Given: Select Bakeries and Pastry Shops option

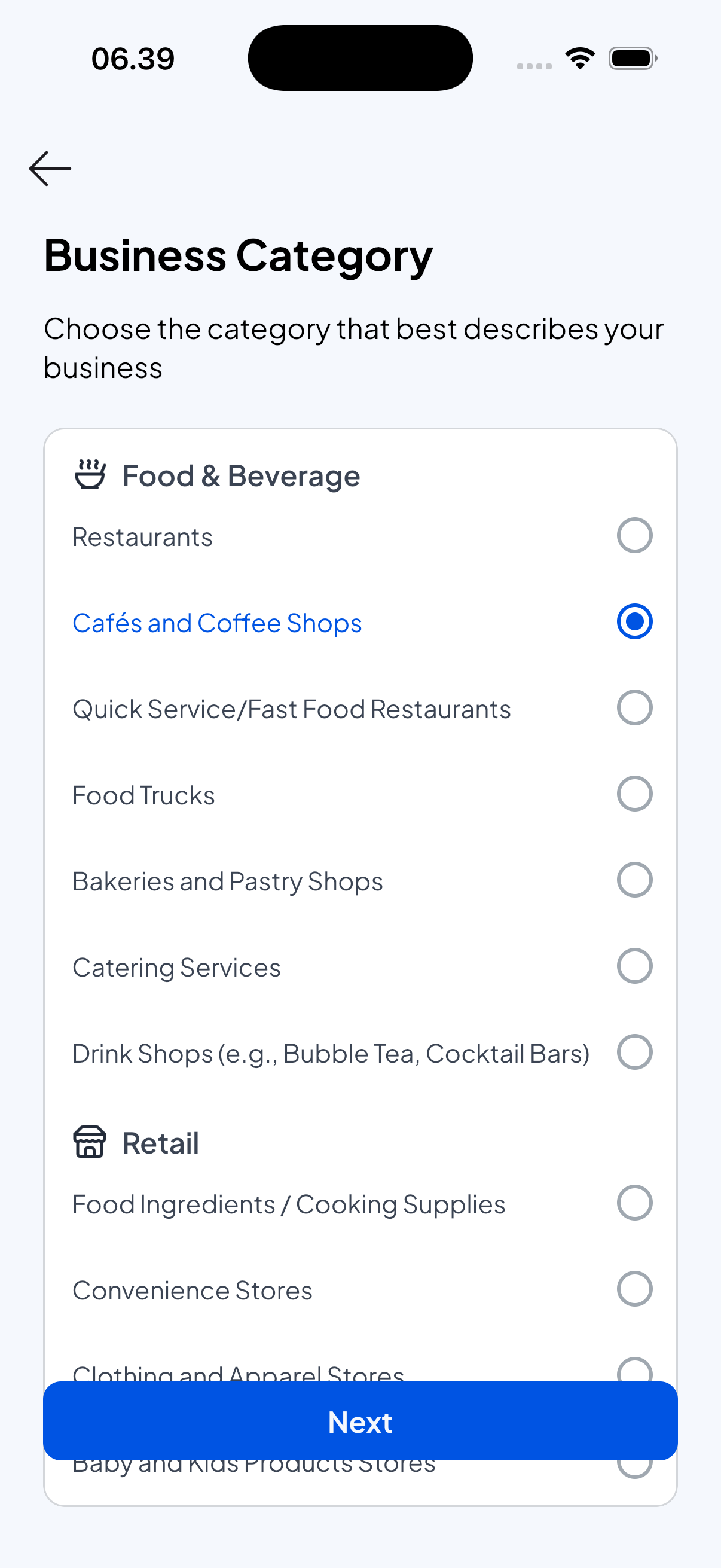Looking at the screenshot, I should [x=634, y=880].
